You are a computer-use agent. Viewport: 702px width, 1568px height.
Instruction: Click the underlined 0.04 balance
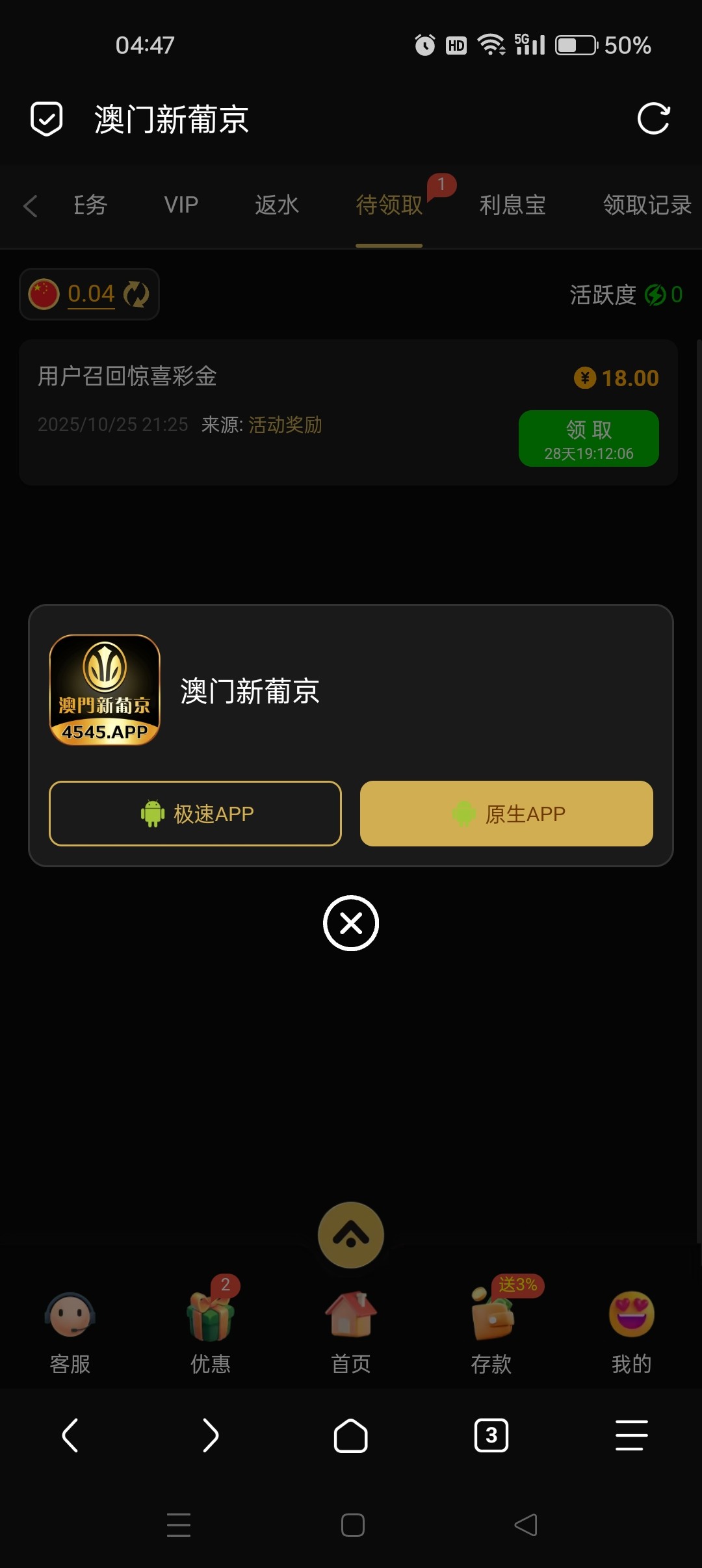click(90, 294)
